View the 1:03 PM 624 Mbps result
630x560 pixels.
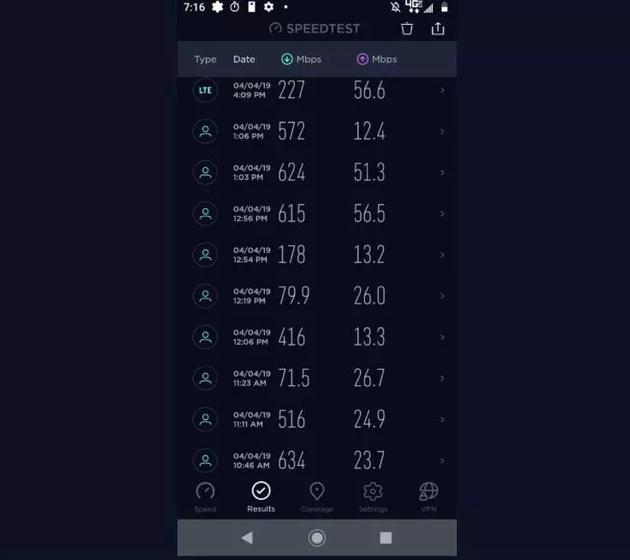click(x=317, y=172)
